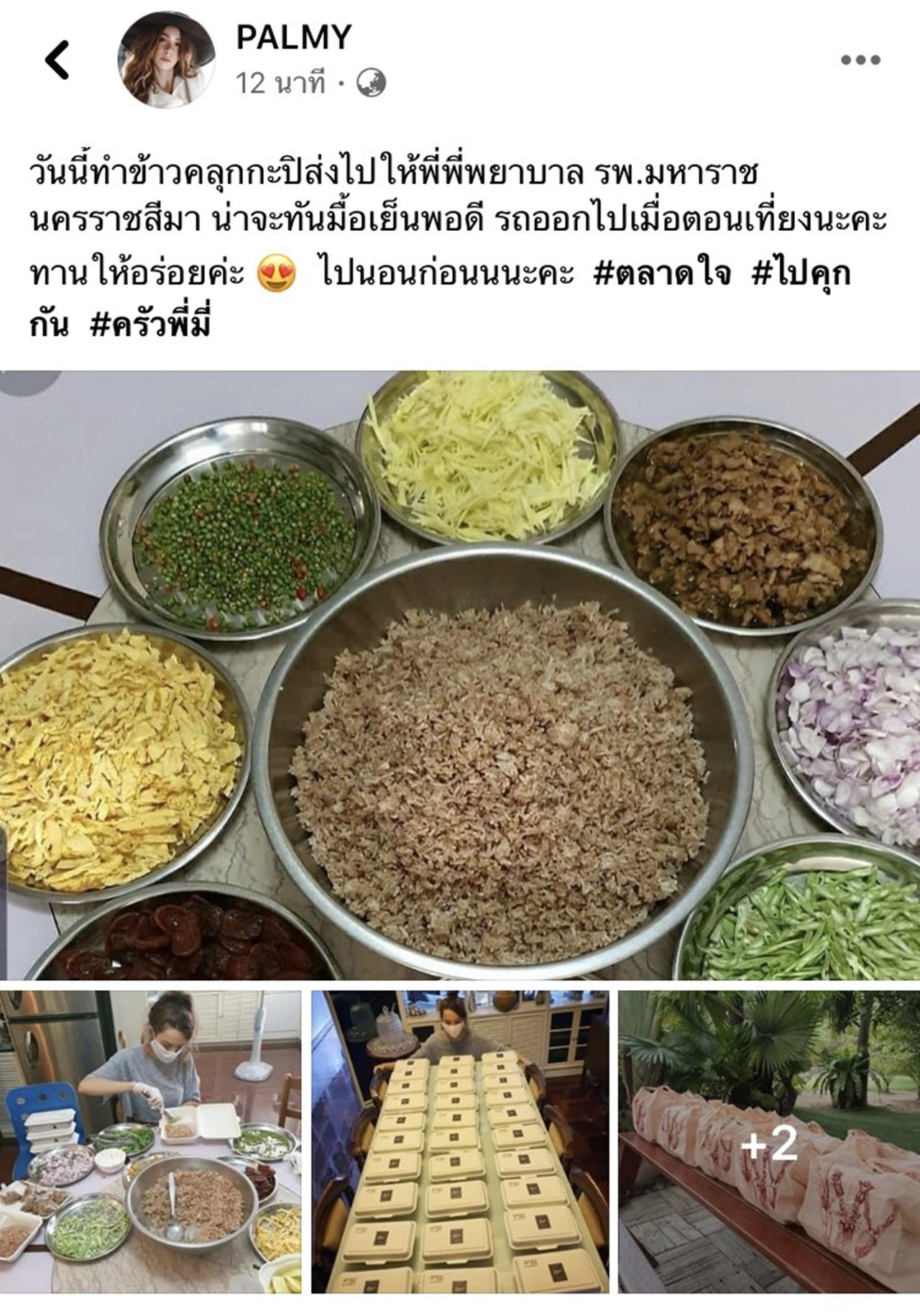Viewport: 920px width, 1316px height.
Task: Go back using the arrow
Action: pyautogui.click(x=57, y=60)
